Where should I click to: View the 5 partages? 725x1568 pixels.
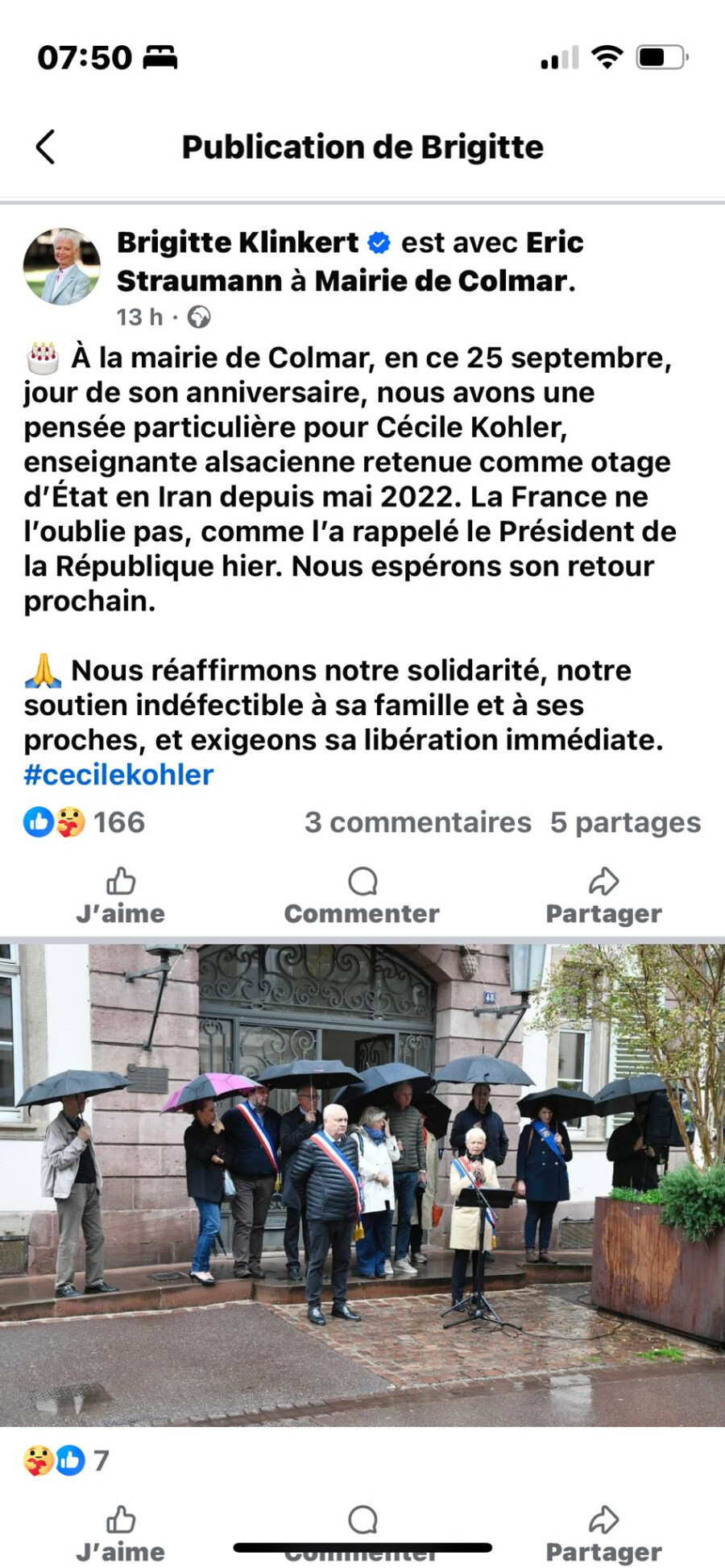click(625, 822)
